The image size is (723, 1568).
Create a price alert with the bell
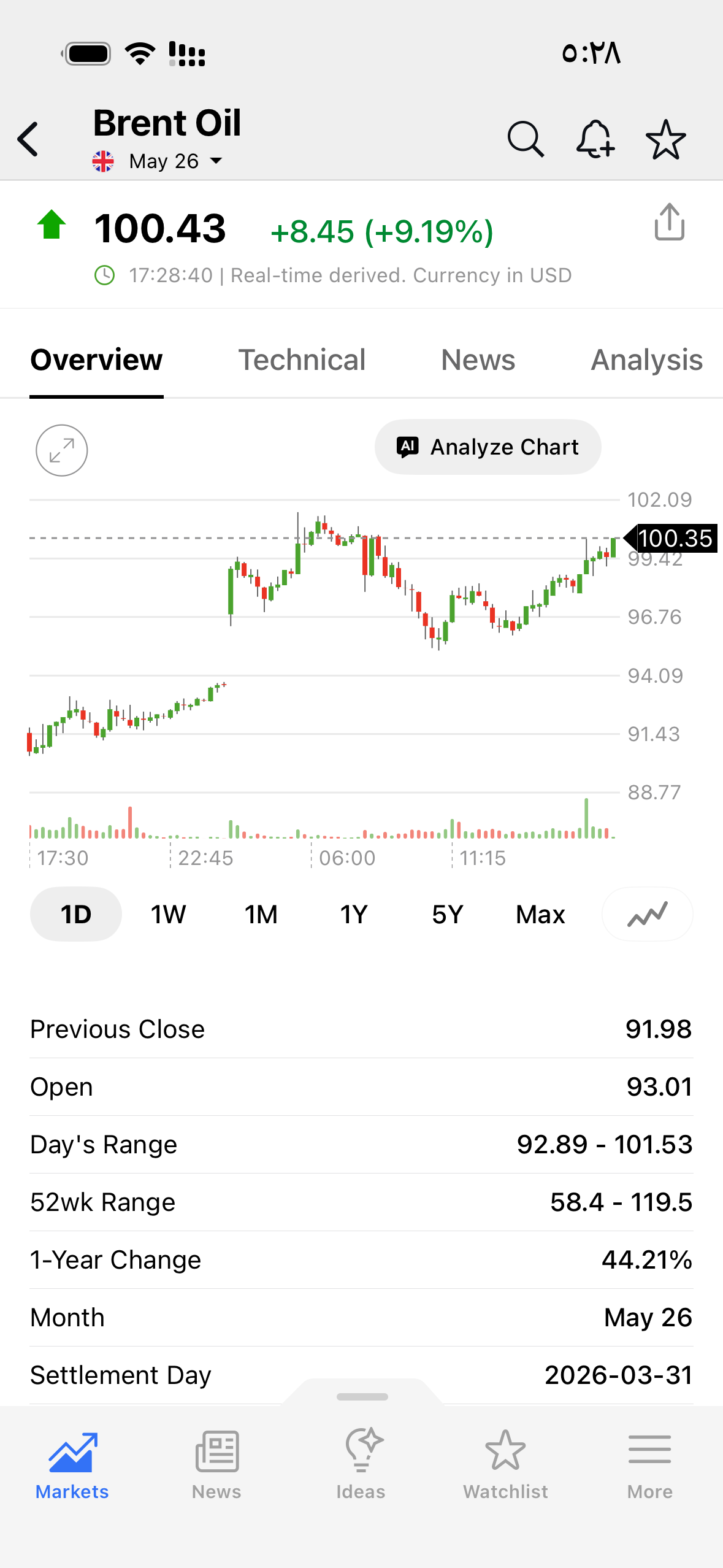[595, 139]
